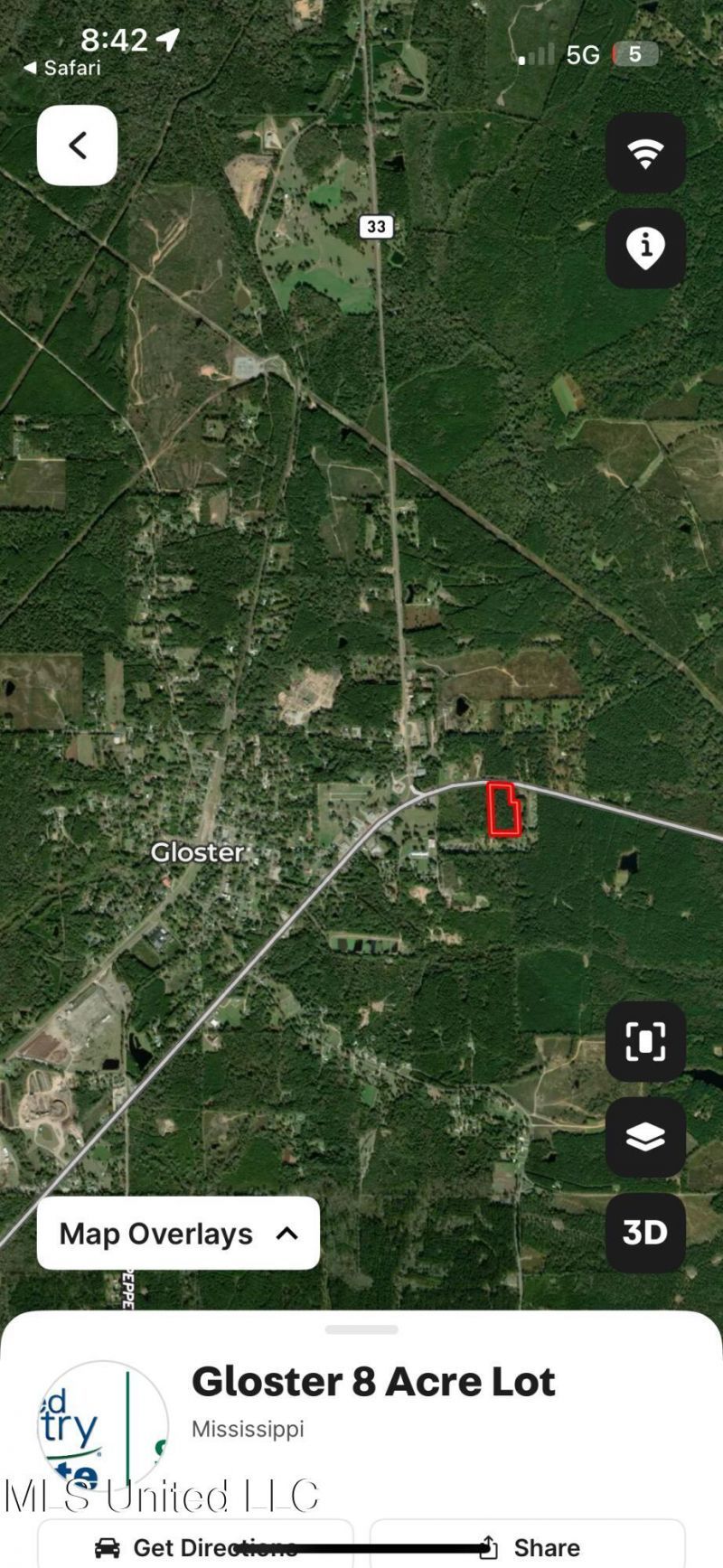Share the Gloster 8 Acre Lot

[528, 1547]
